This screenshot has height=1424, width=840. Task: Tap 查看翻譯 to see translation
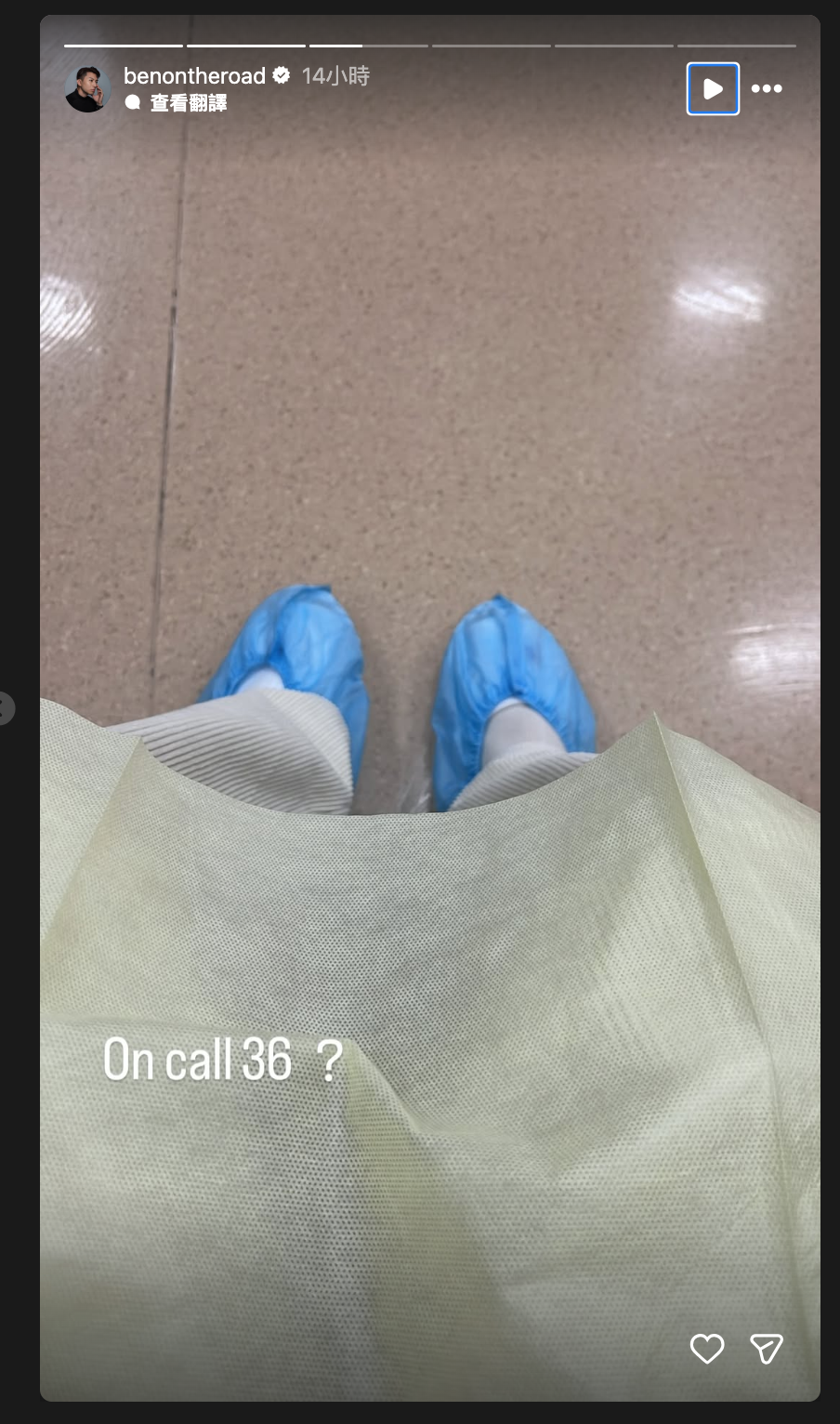[188, 103]
